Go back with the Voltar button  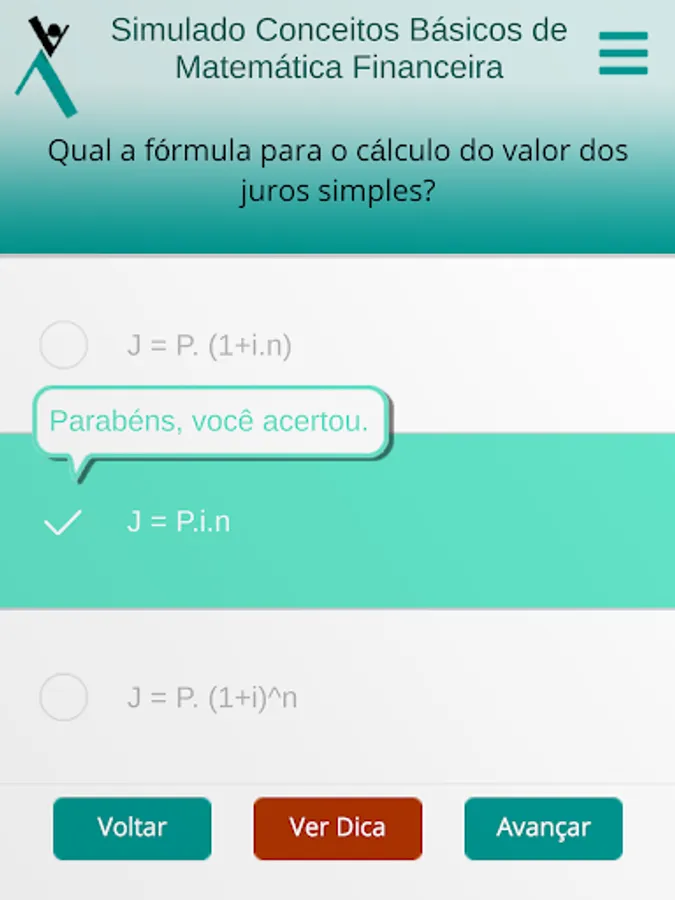coord(132,828)
